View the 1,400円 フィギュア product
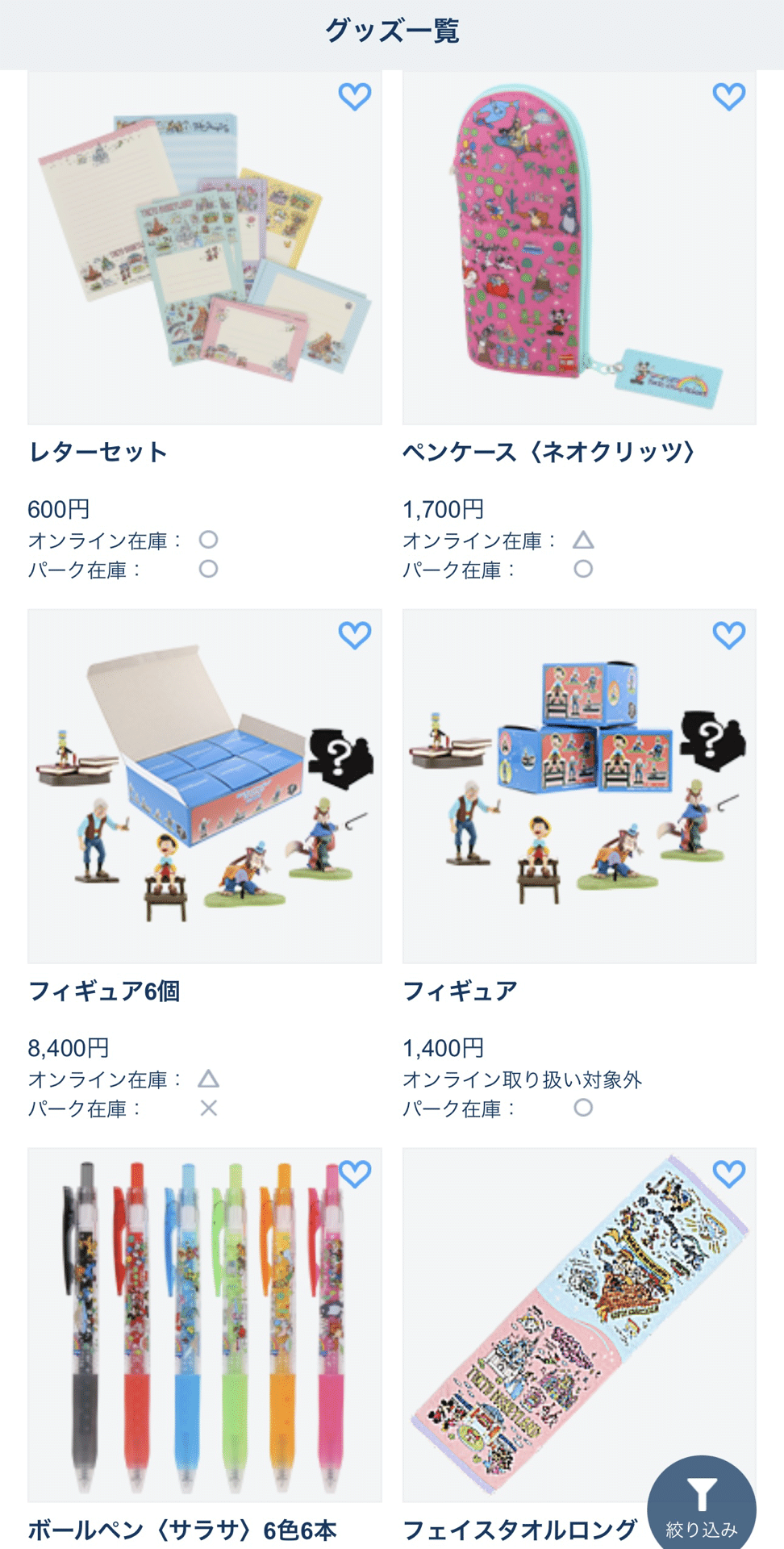The width and height of the screenshot is (784, 1549). [579, 787]
